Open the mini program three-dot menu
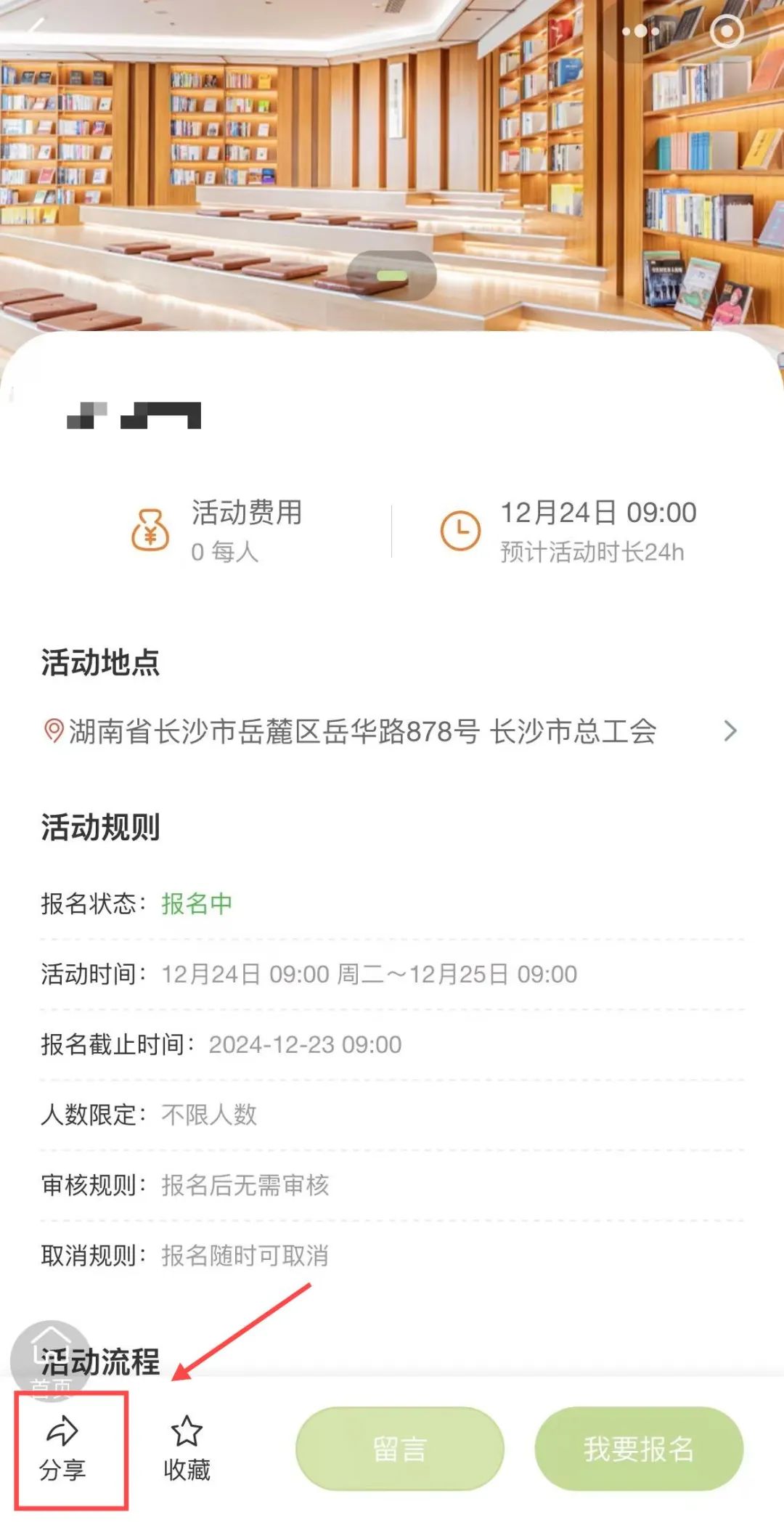This screenshot has width=784, height=1538. (x=640, y=31)
